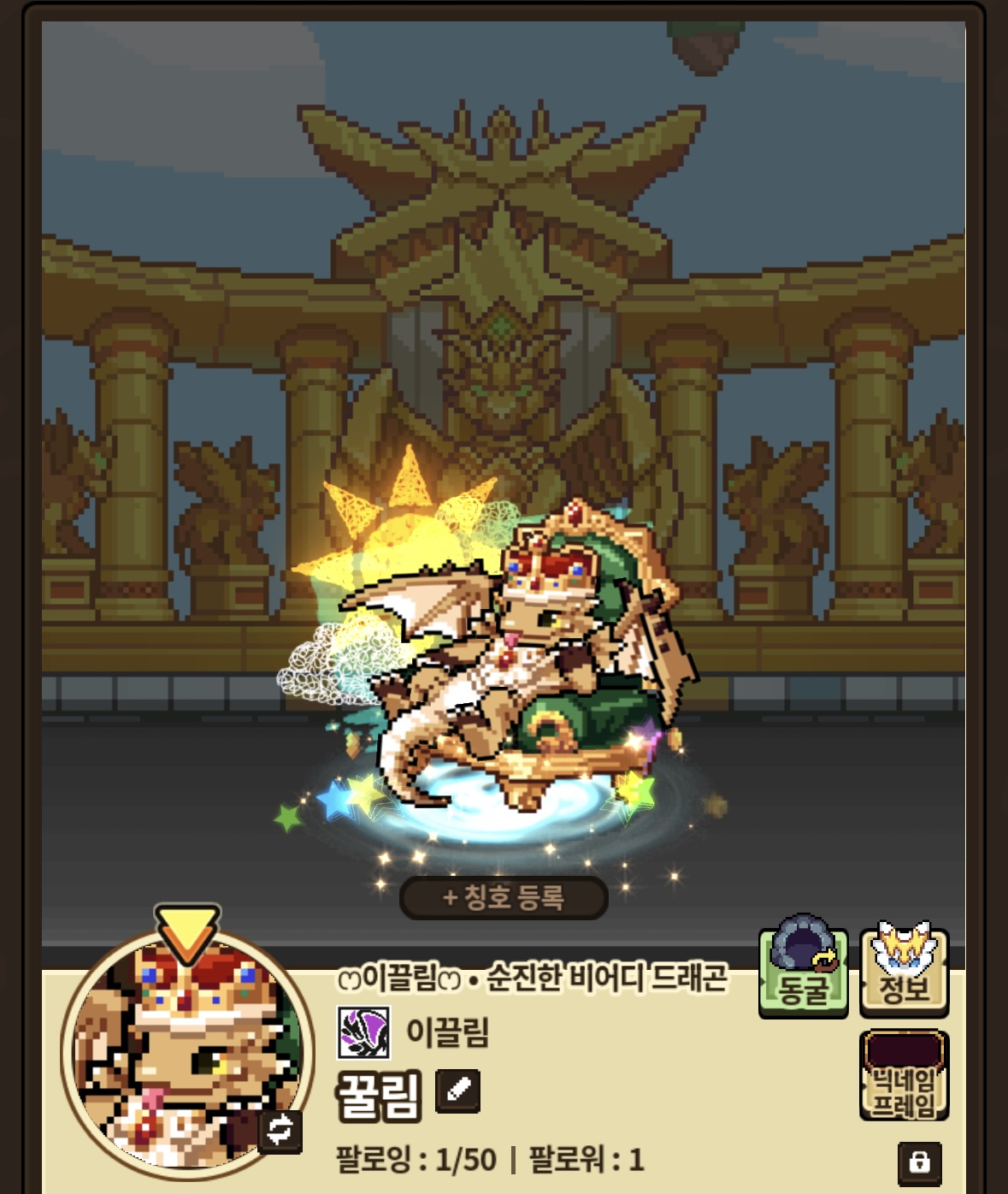This screenshot has height=1194, width=1008.
Task: Tap the lock icon
Action: 920,1162
